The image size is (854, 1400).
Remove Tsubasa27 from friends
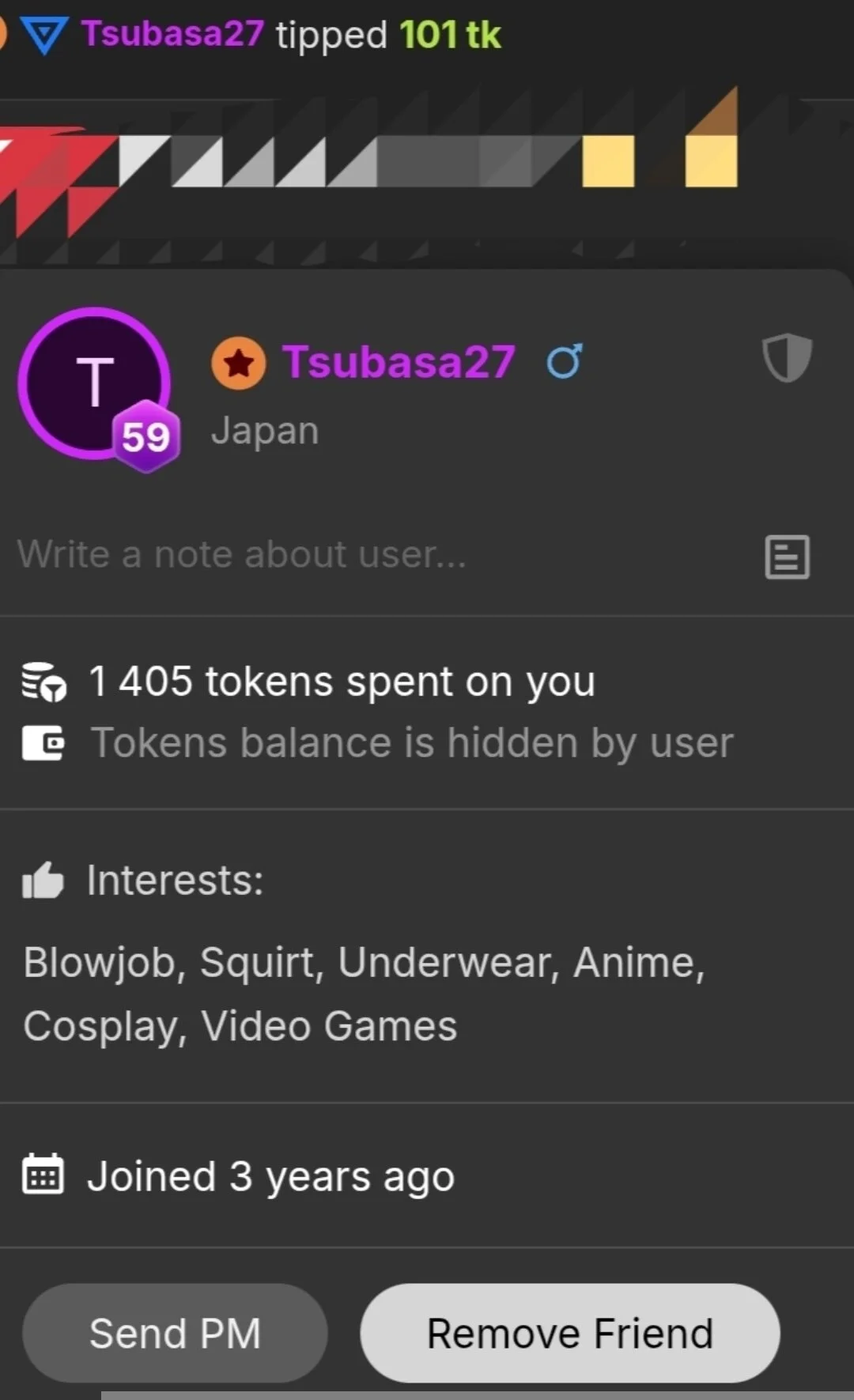pos(570,1333)
